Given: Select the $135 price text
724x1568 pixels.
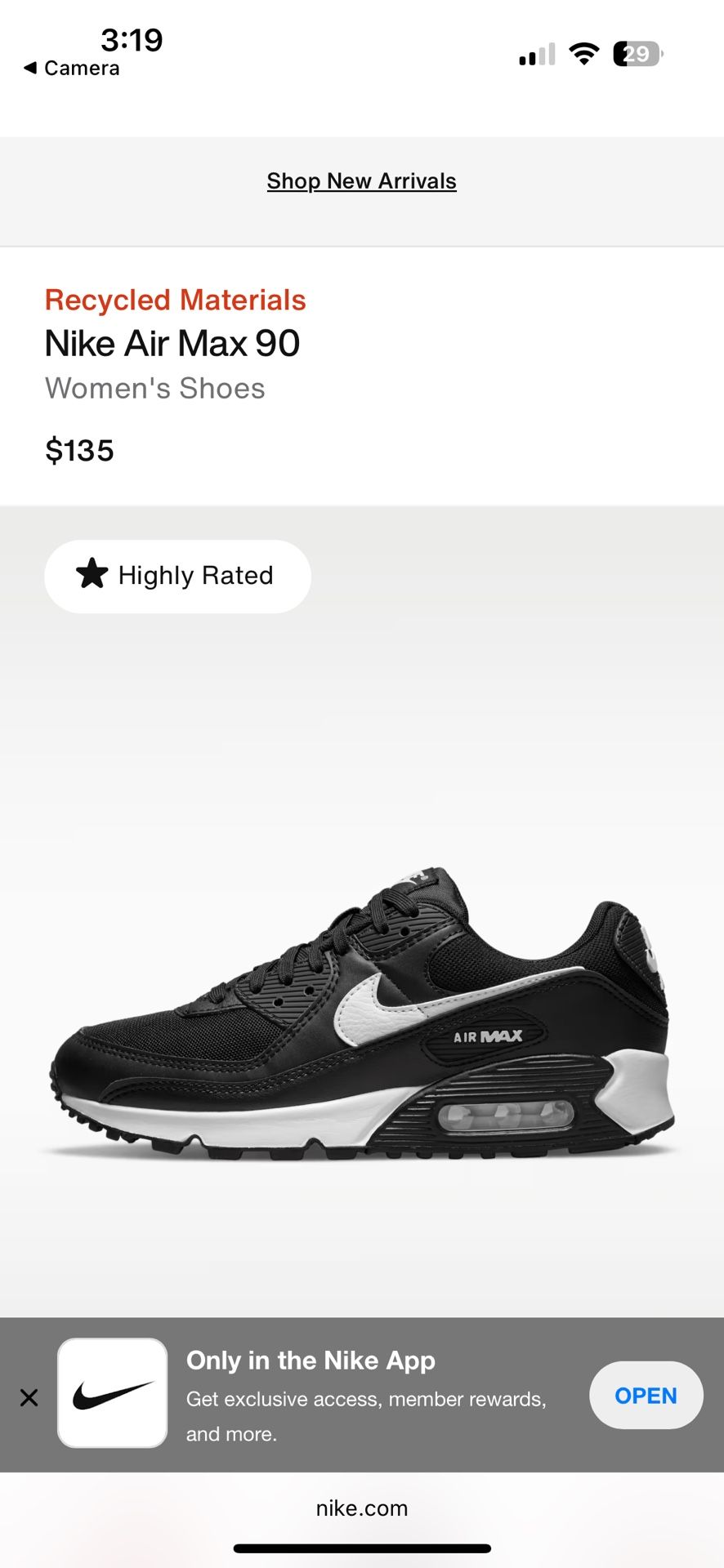Looking at the screenshot, I should pyautogui.click(x=80, y=450).
